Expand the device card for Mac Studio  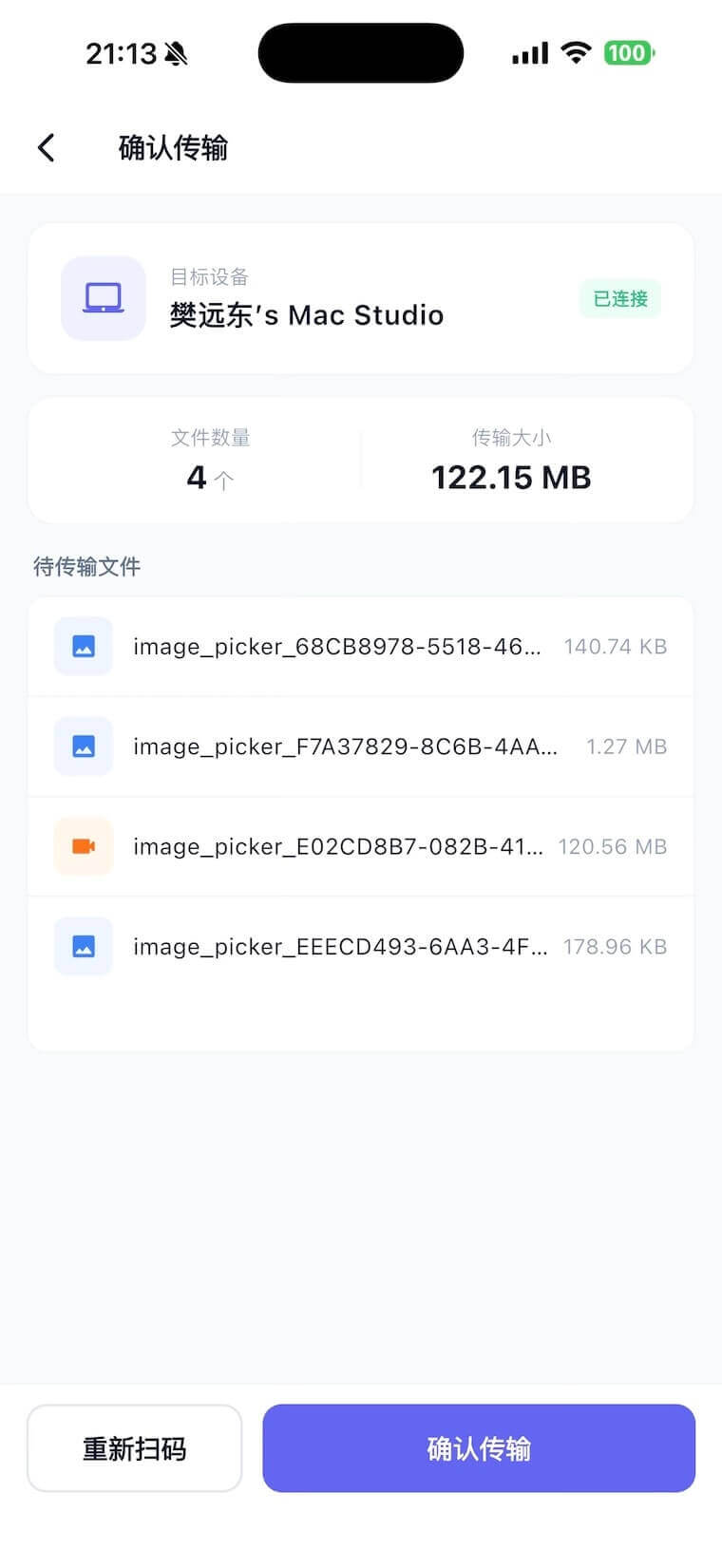click(x=361, y=298)
